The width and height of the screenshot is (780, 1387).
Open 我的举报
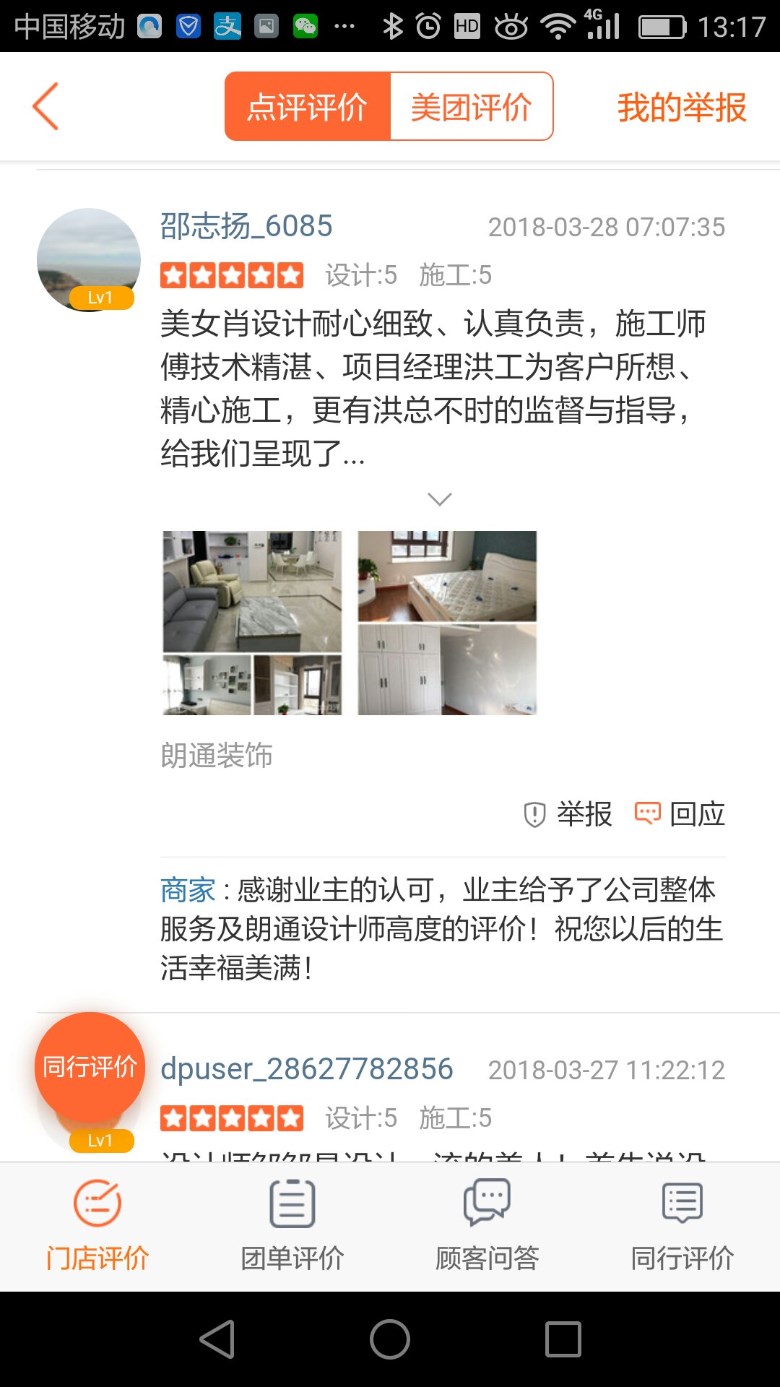pyautogui.click(x=682, y=107)
